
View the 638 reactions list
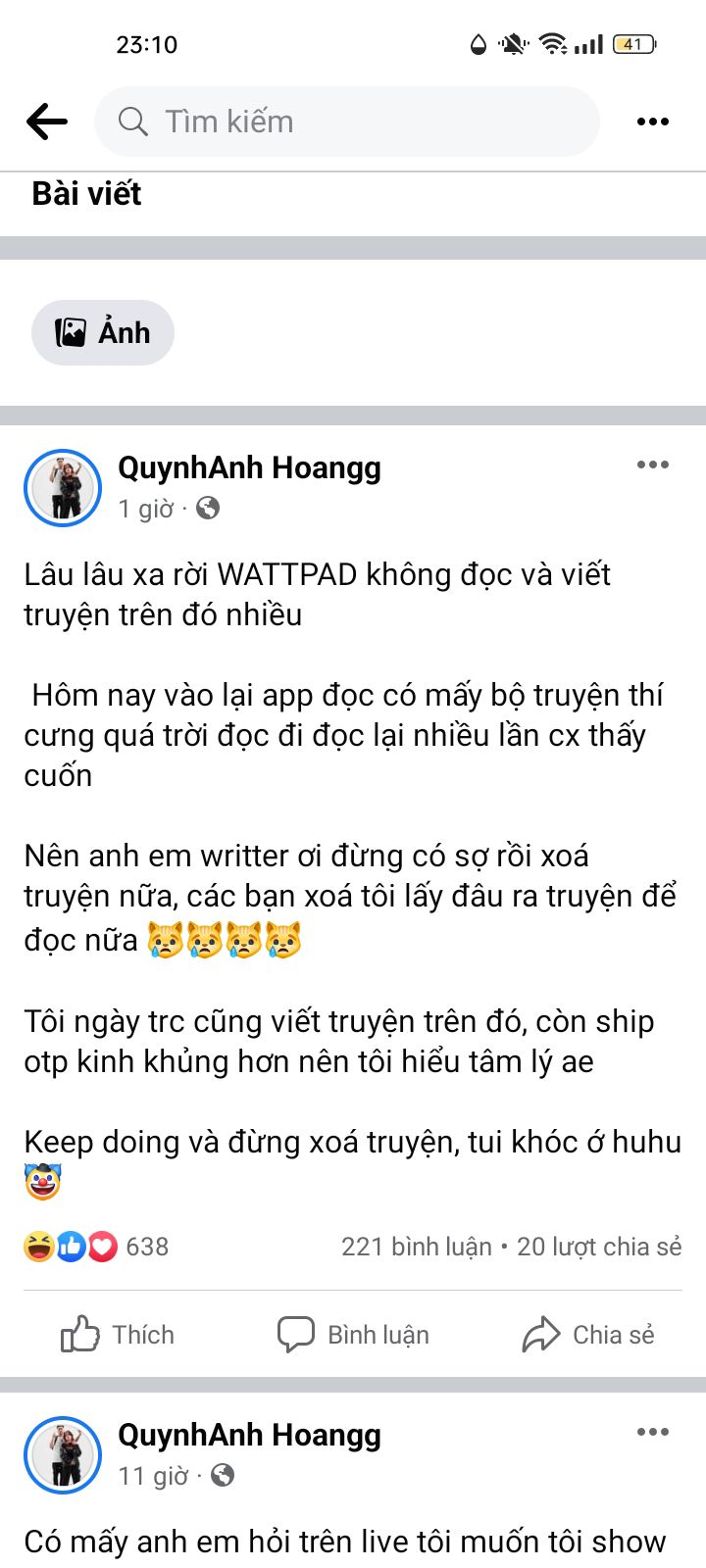[x=96, y=1247]
